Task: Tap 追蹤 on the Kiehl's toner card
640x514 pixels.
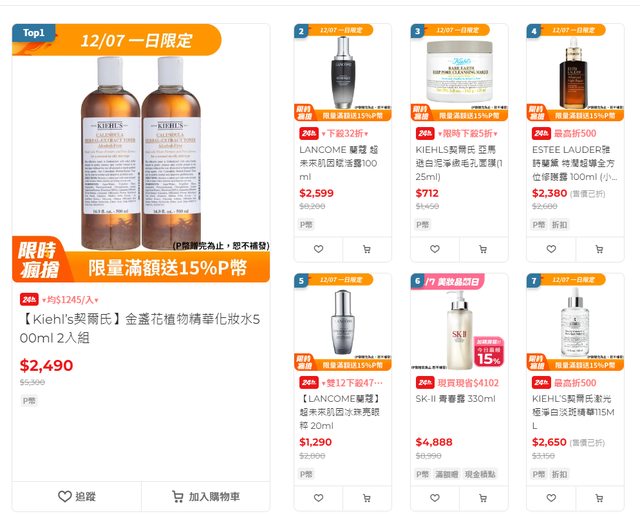Action: (x=77, y=496)
